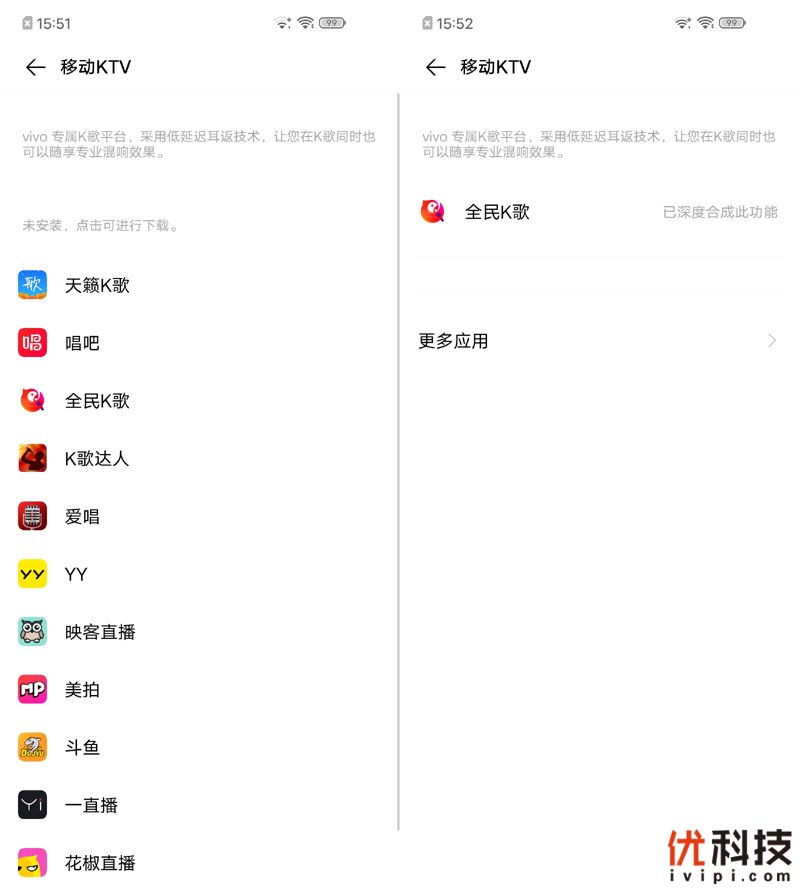
Task: Enable karaoke effects for 唱吧
Action: [150, 343]
